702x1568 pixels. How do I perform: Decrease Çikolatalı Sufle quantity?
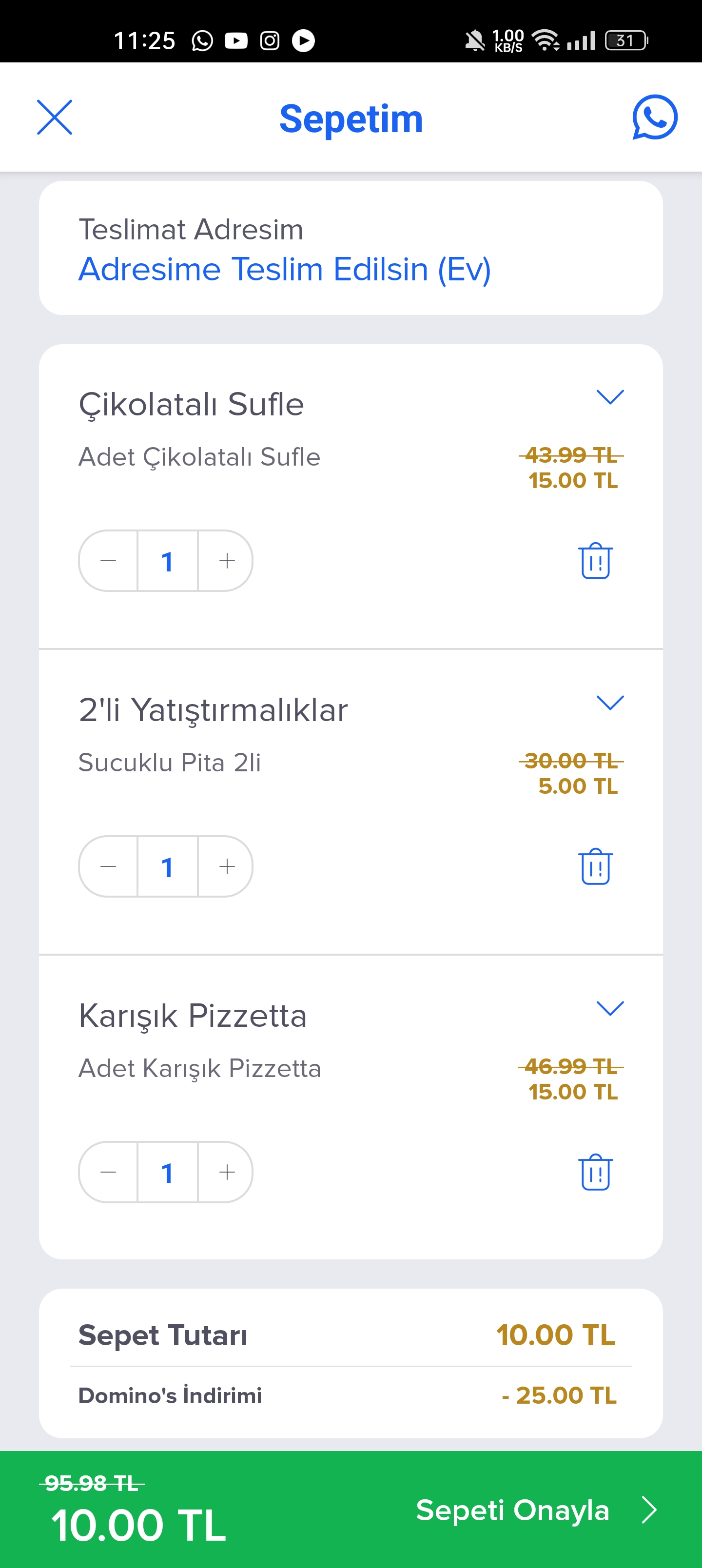(108, 561)
